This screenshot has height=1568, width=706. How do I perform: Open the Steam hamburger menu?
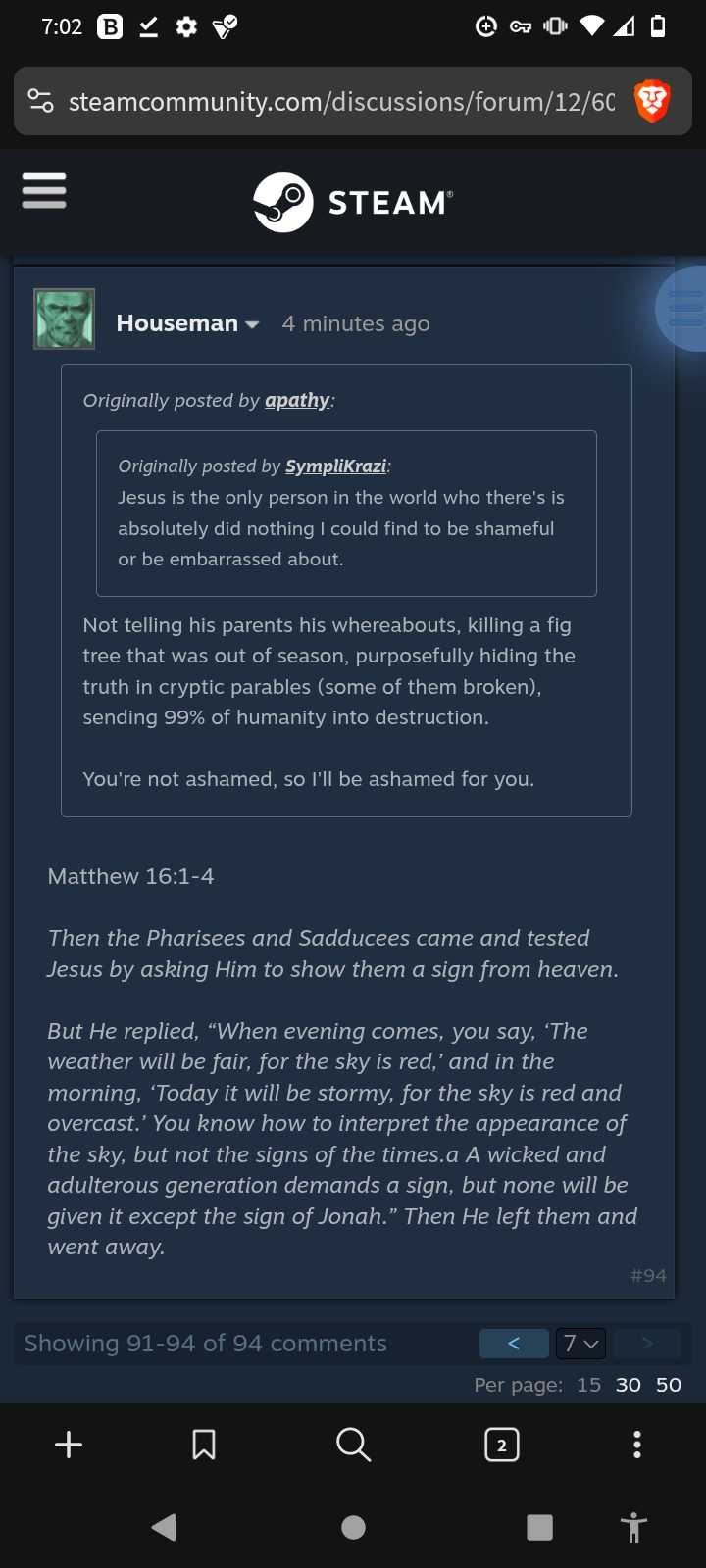pos(44,191)
